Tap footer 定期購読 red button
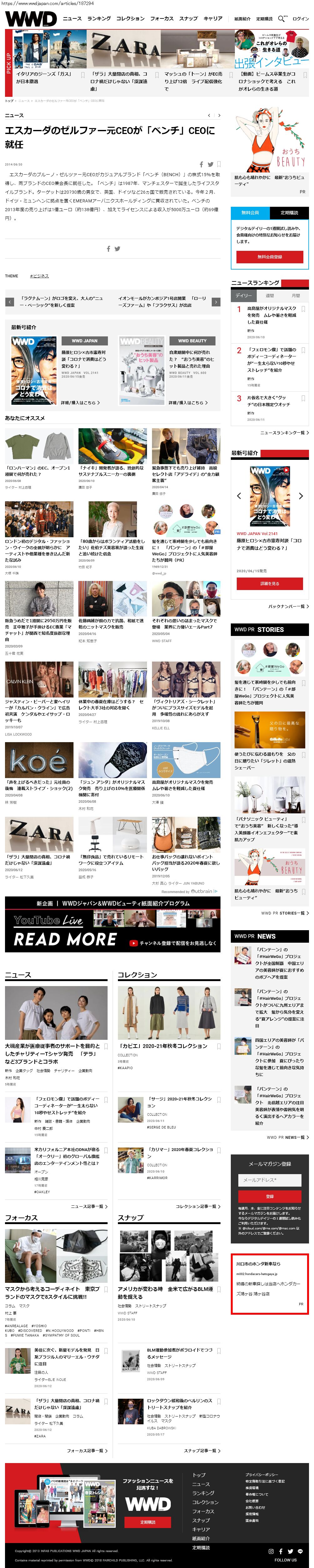Screen dimensions: 314x1568 148,1522
